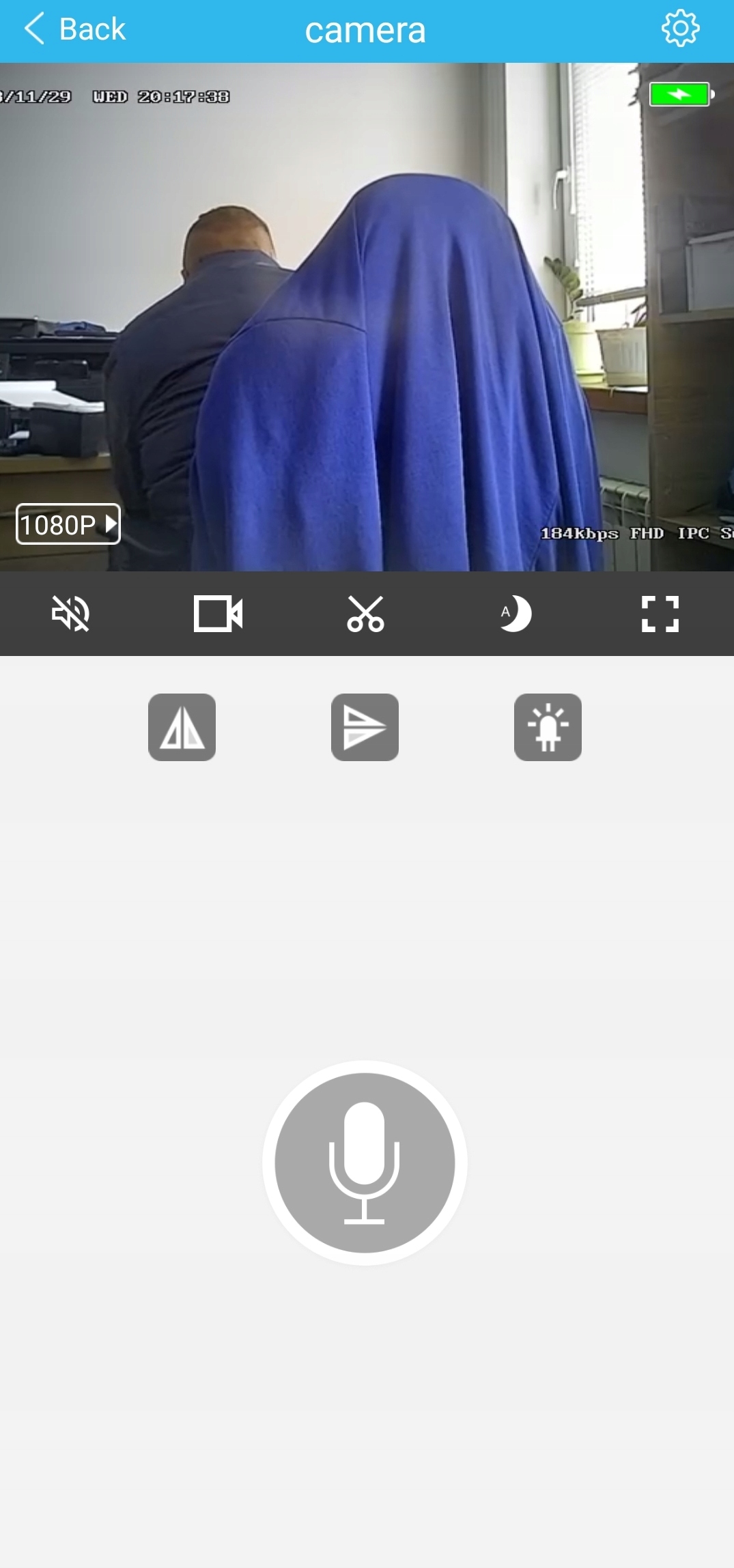
Task: Turn on the alarm light
Action: [x=548, y=727]
